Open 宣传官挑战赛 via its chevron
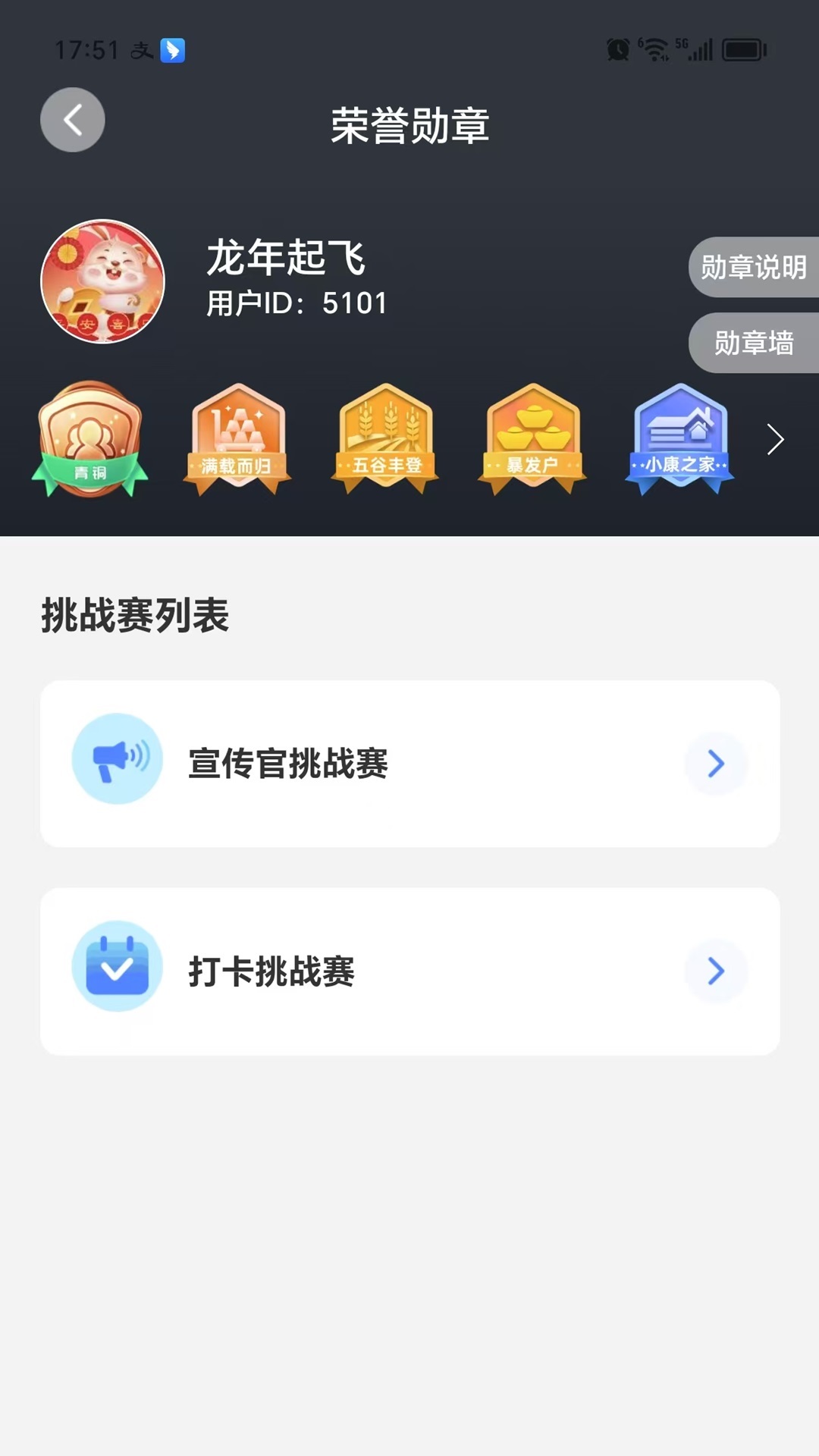The width and height of the screenshot is (819, 1456). click(x=716, y=764)
